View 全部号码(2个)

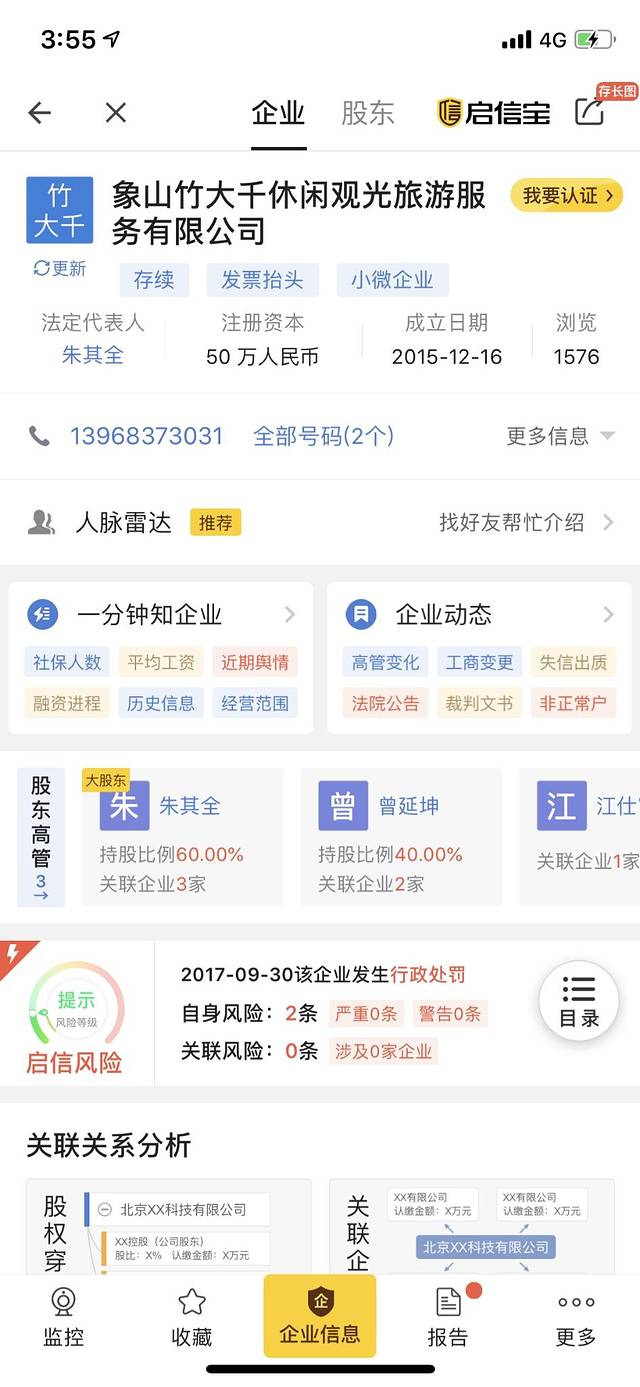click(x=323, y=436)
